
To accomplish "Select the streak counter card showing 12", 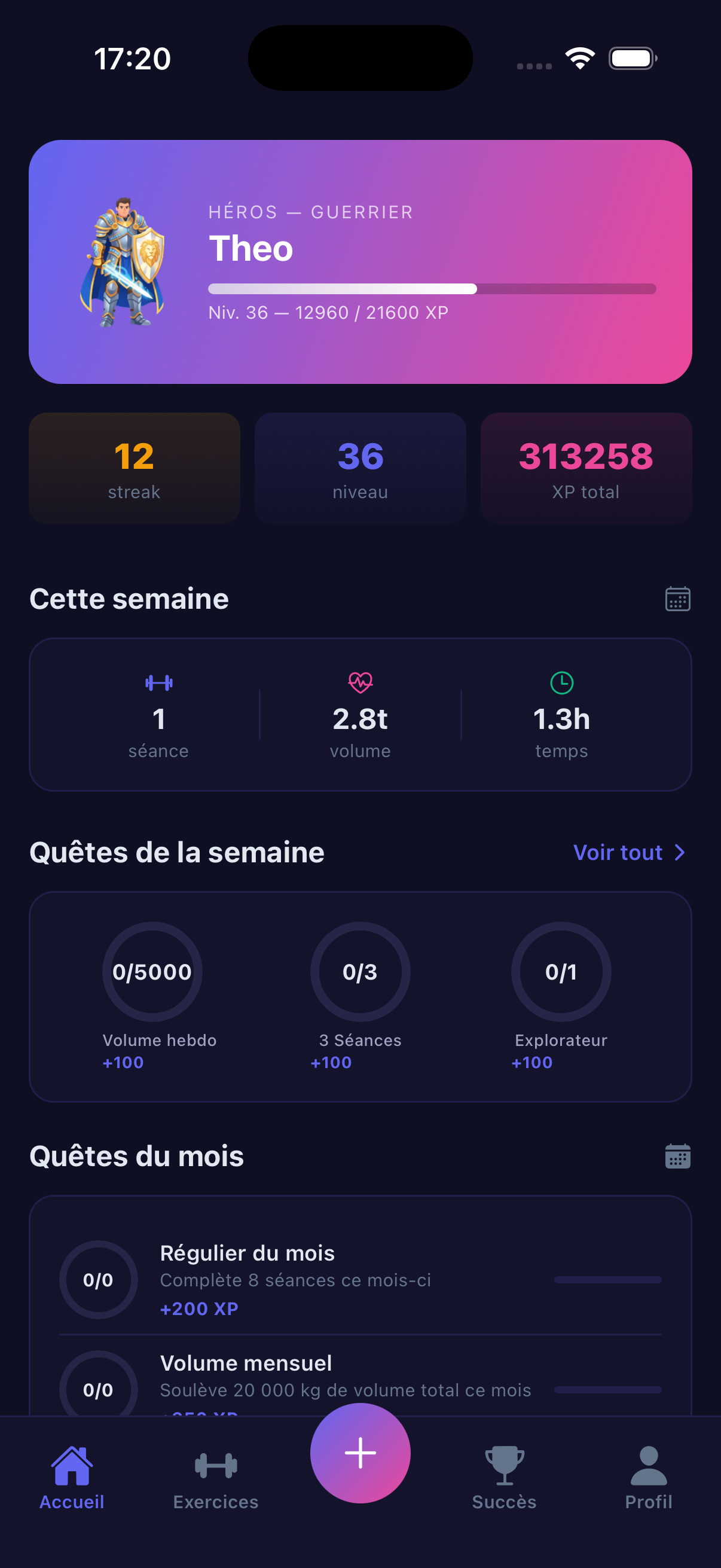I will (134, 468).
